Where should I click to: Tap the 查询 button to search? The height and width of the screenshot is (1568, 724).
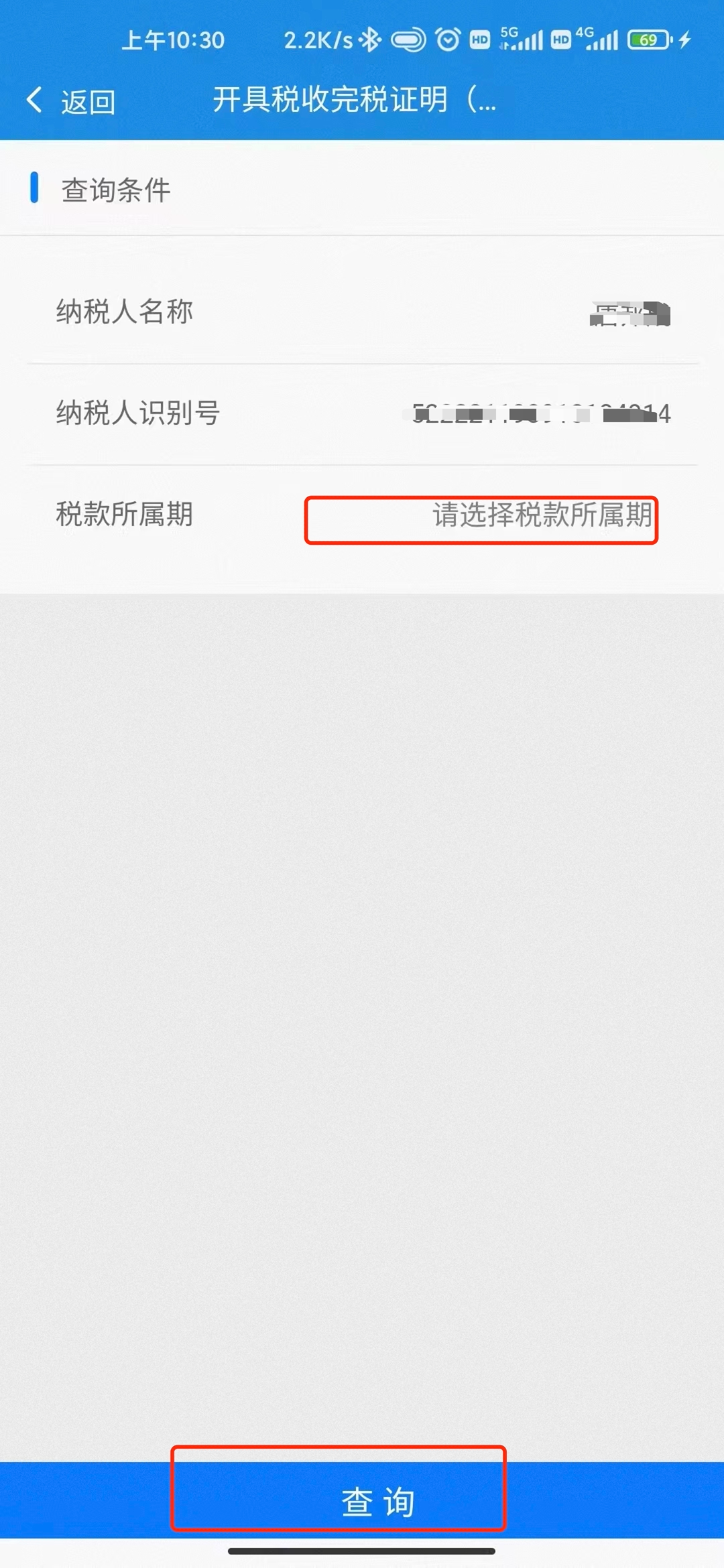point(377,1501)
